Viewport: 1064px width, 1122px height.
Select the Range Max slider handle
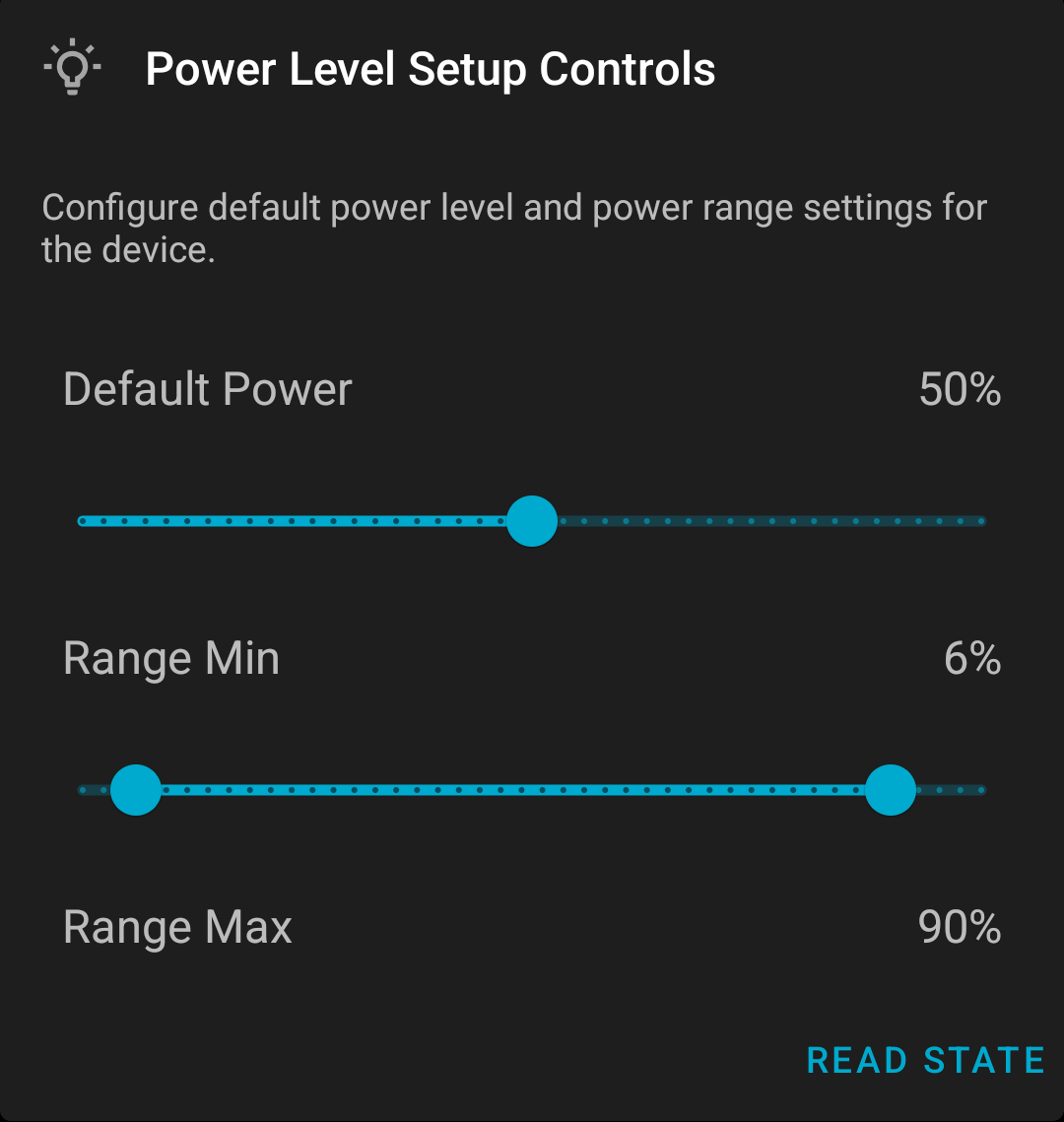[890, 789]
